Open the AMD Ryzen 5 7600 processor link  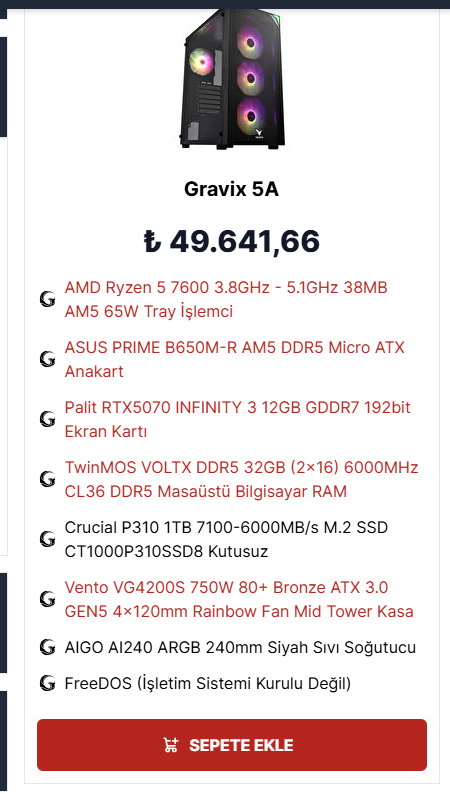tap(226, 299)
